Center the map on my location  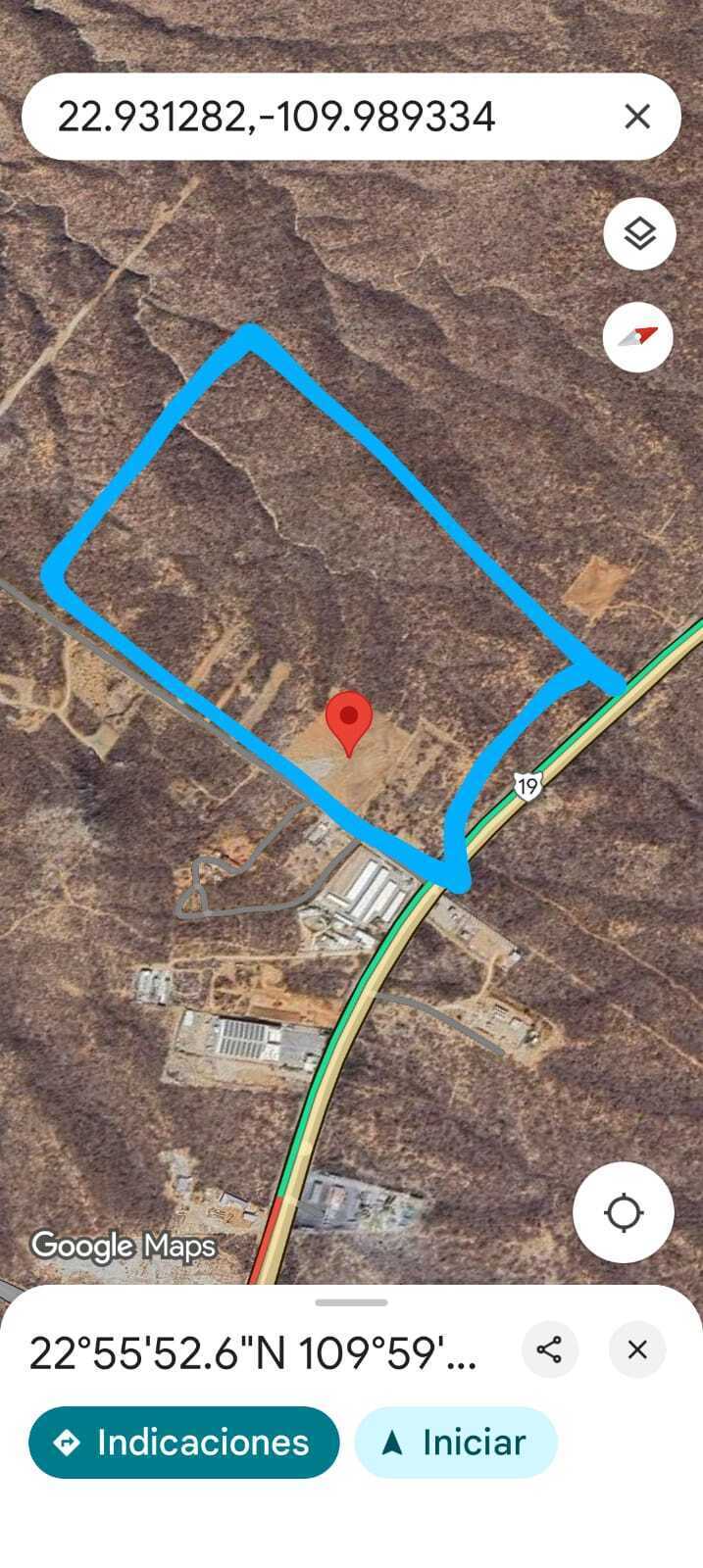[x=623, y=1212]
